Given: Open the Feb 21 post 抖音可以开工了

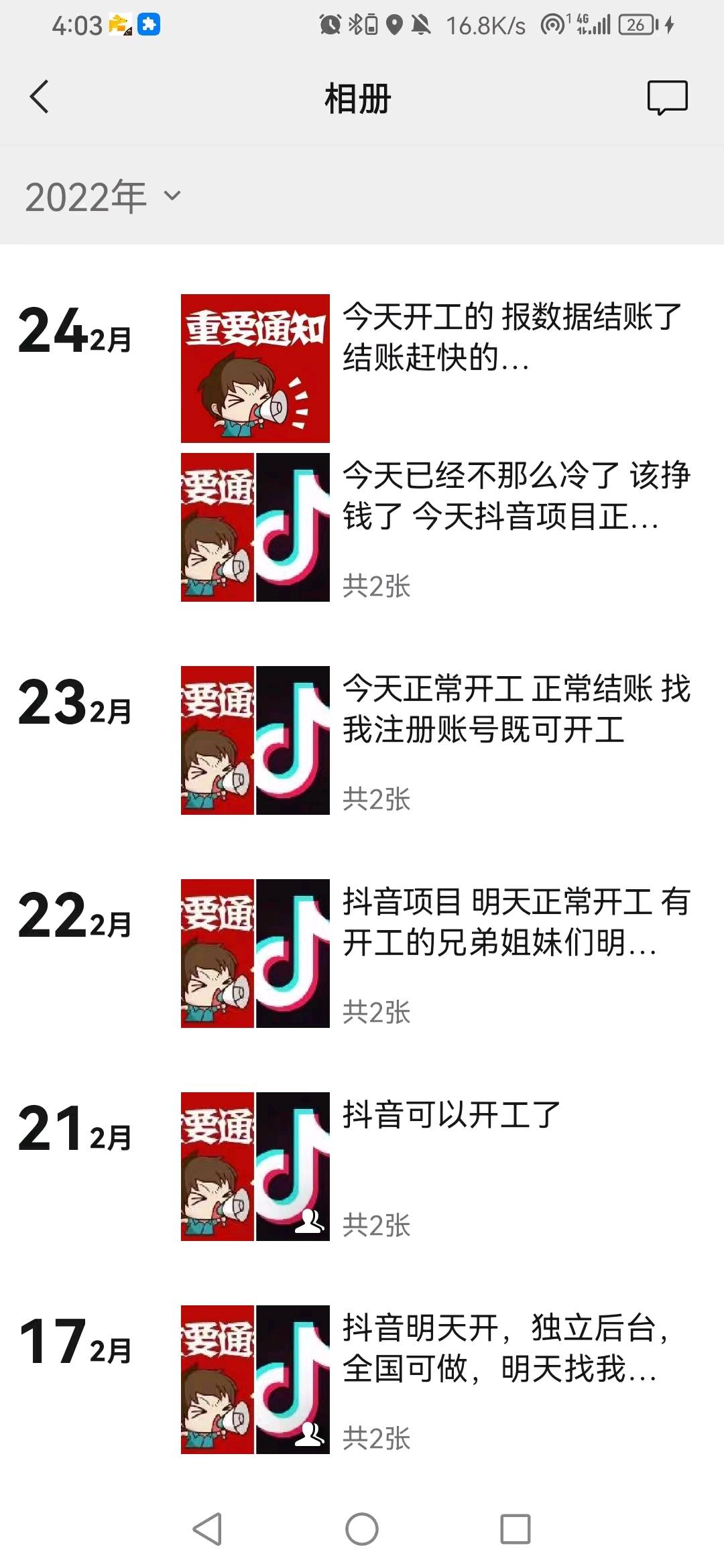Looking at the screenshot, I should [x=450, y=1115].
